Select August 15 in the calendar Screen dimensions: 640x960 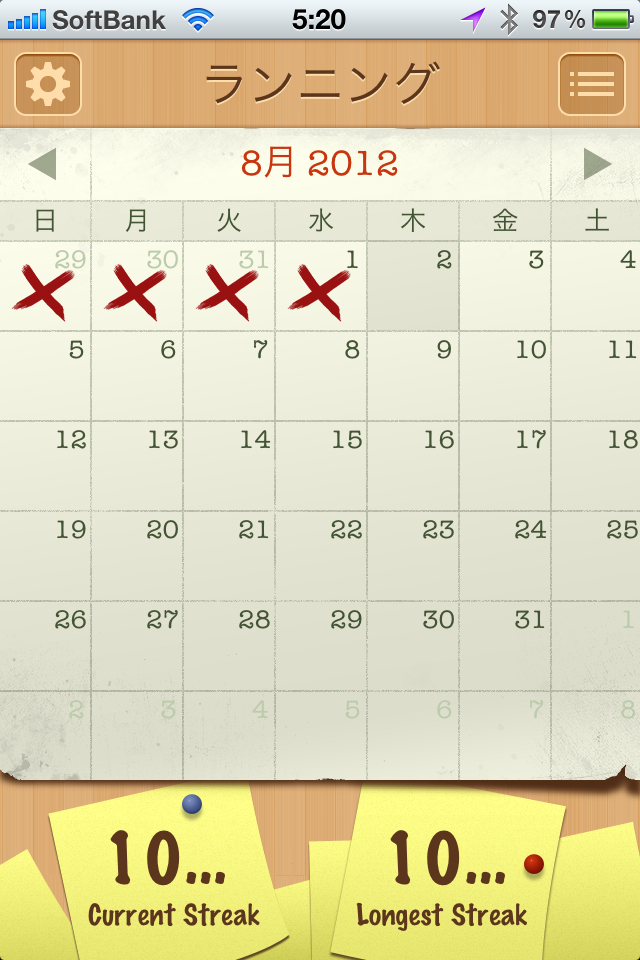[x=321, y=466]
